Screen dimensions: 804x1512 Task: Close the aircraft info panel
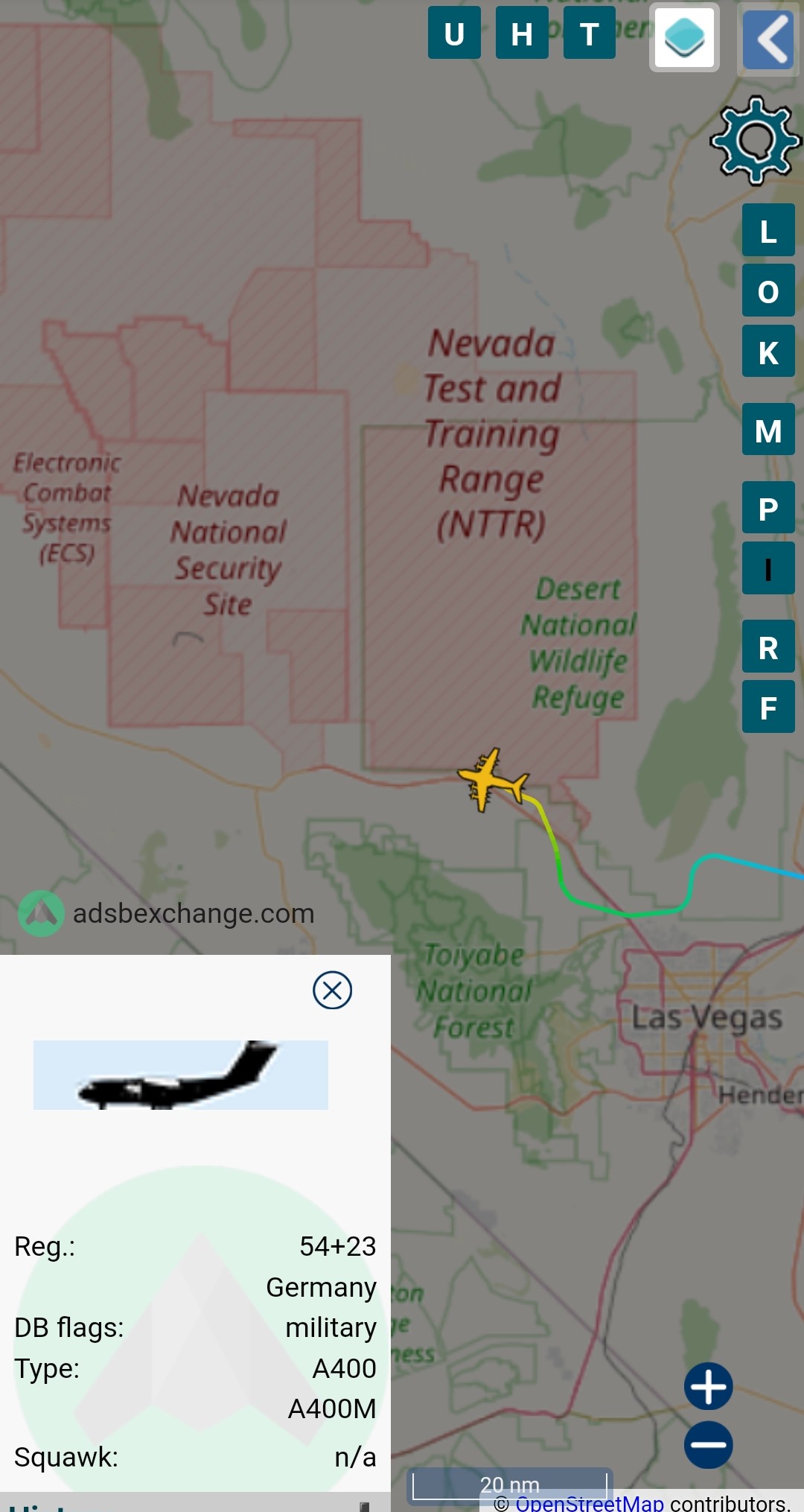[332, 991]
